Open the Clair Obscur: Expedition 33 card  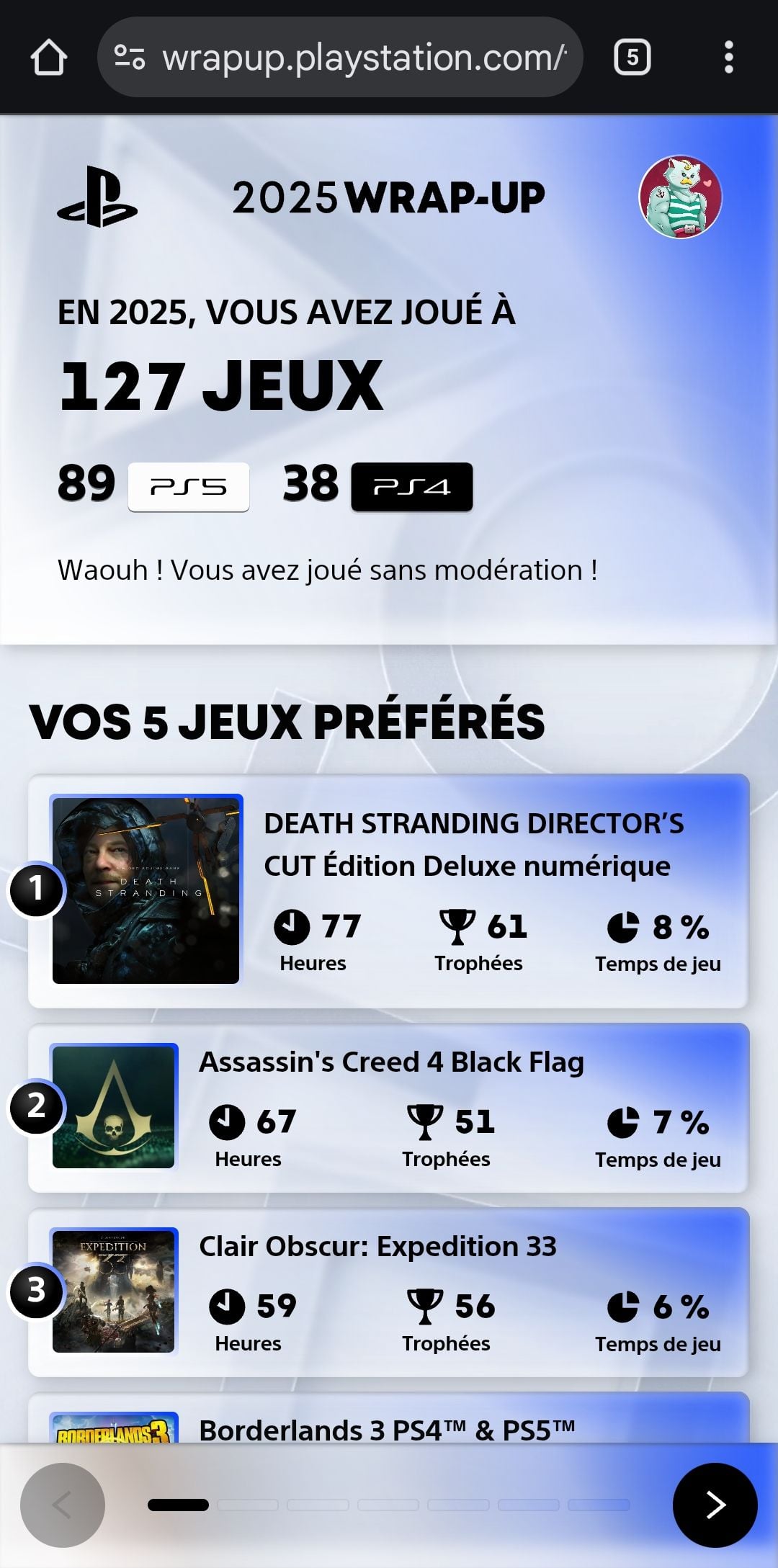click(x=389, y=1292)
